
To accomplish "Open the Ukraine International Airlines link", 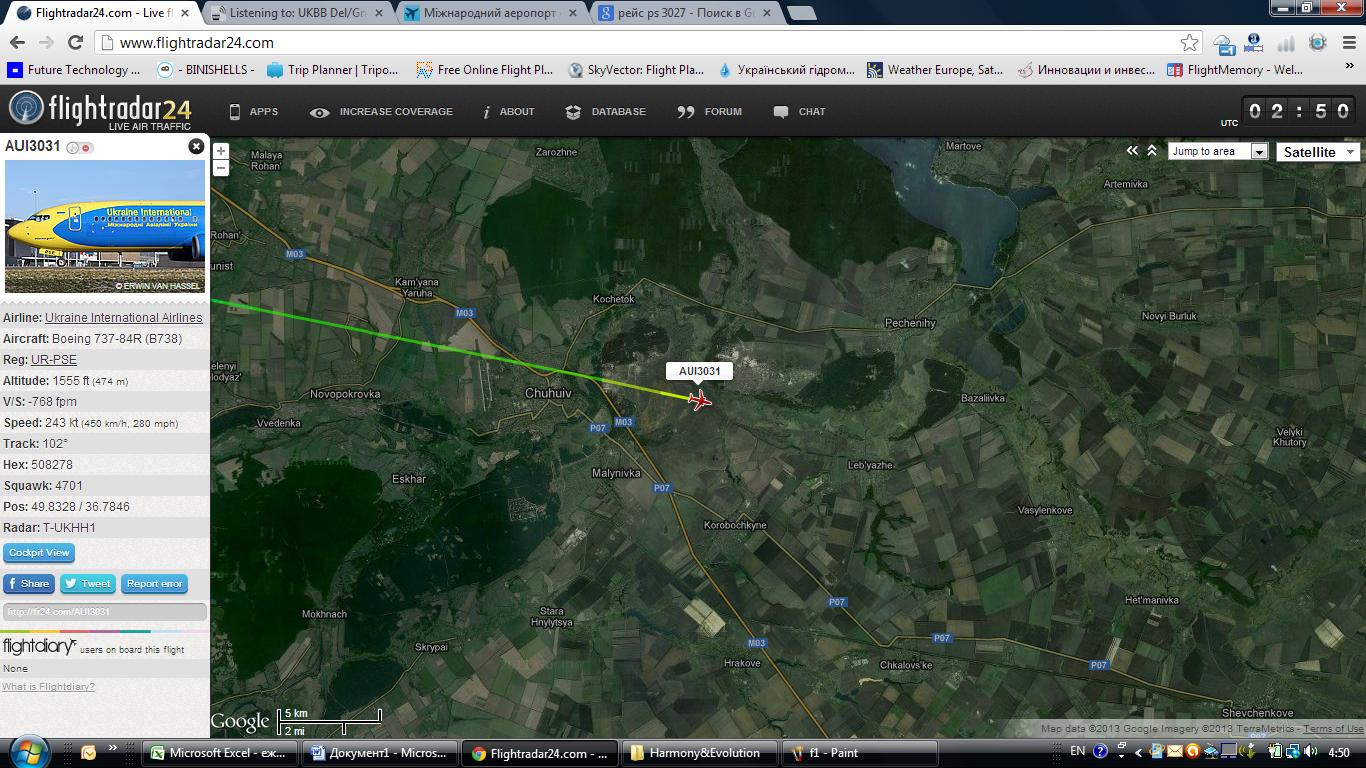I will [x=123, y=317].
